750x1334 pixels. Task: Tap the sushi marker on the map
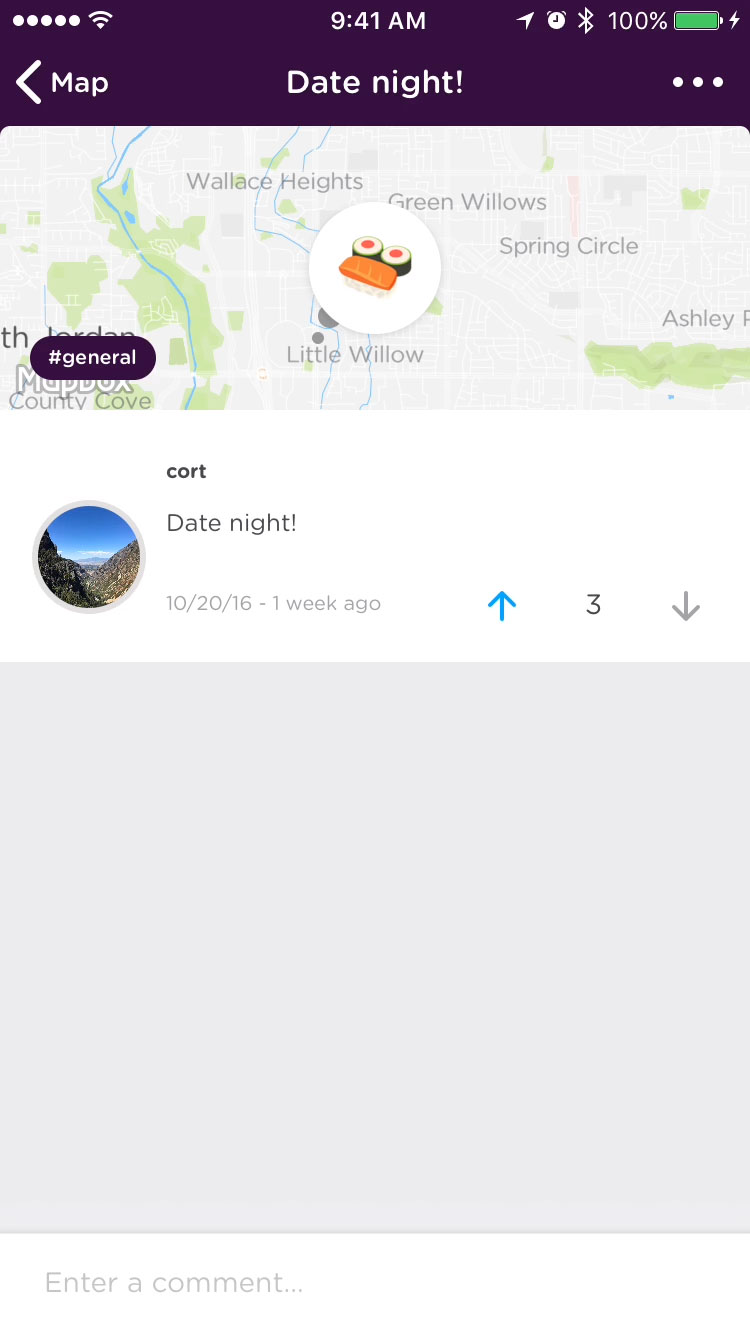click(375, 267)
